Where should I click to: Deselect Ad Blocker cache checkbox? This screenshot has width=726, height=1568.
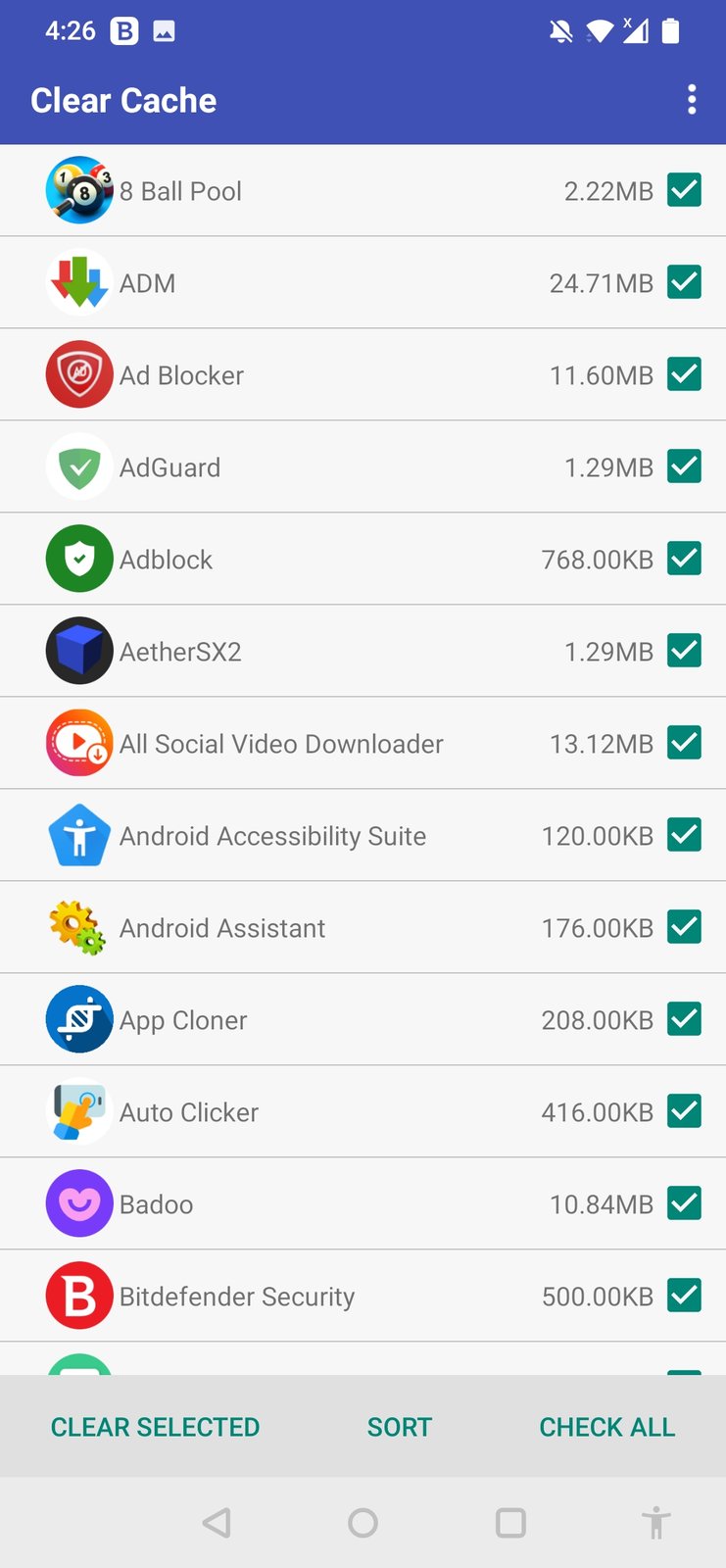pyautogui.click(x=684, y=374)
